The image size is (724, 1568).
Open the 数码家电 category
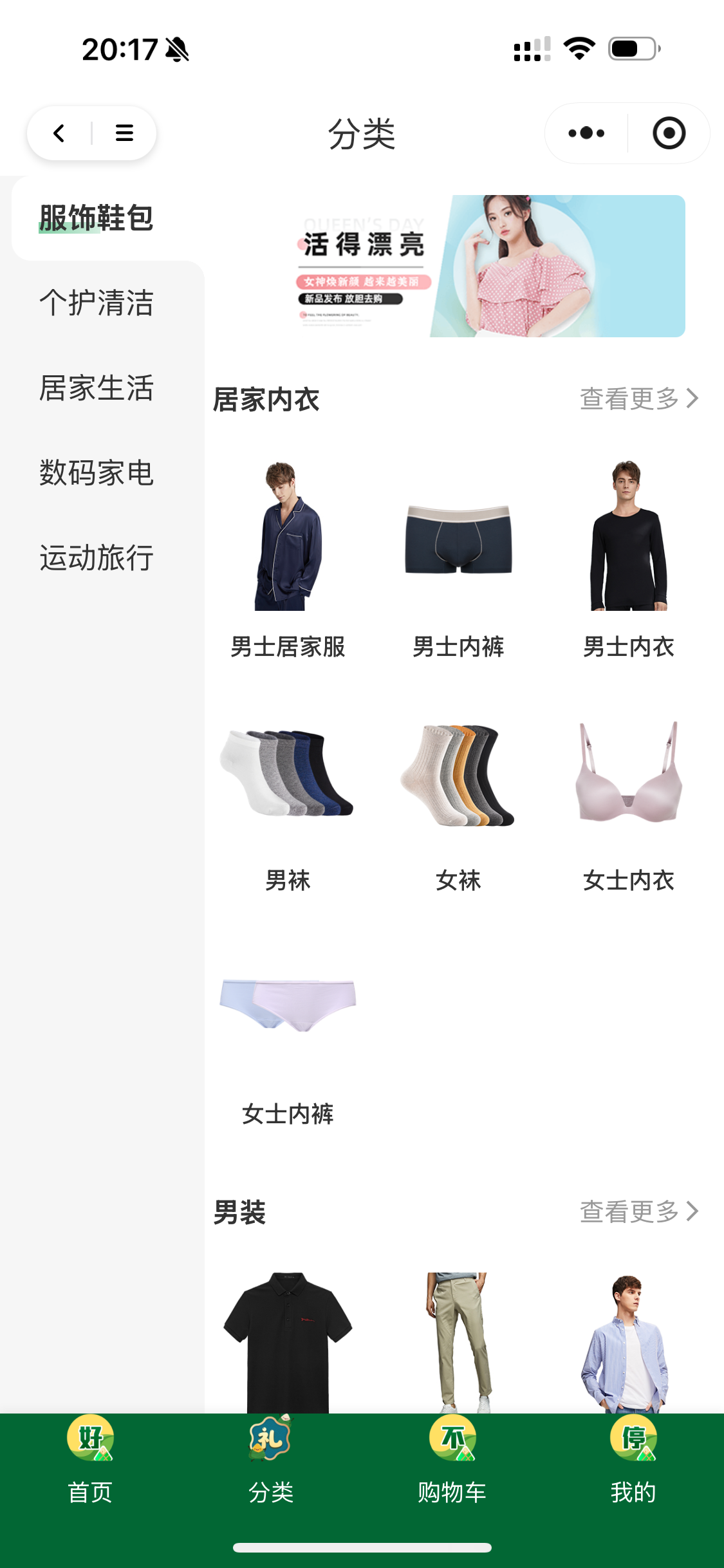pyautogui.click(x=97, y=472)
